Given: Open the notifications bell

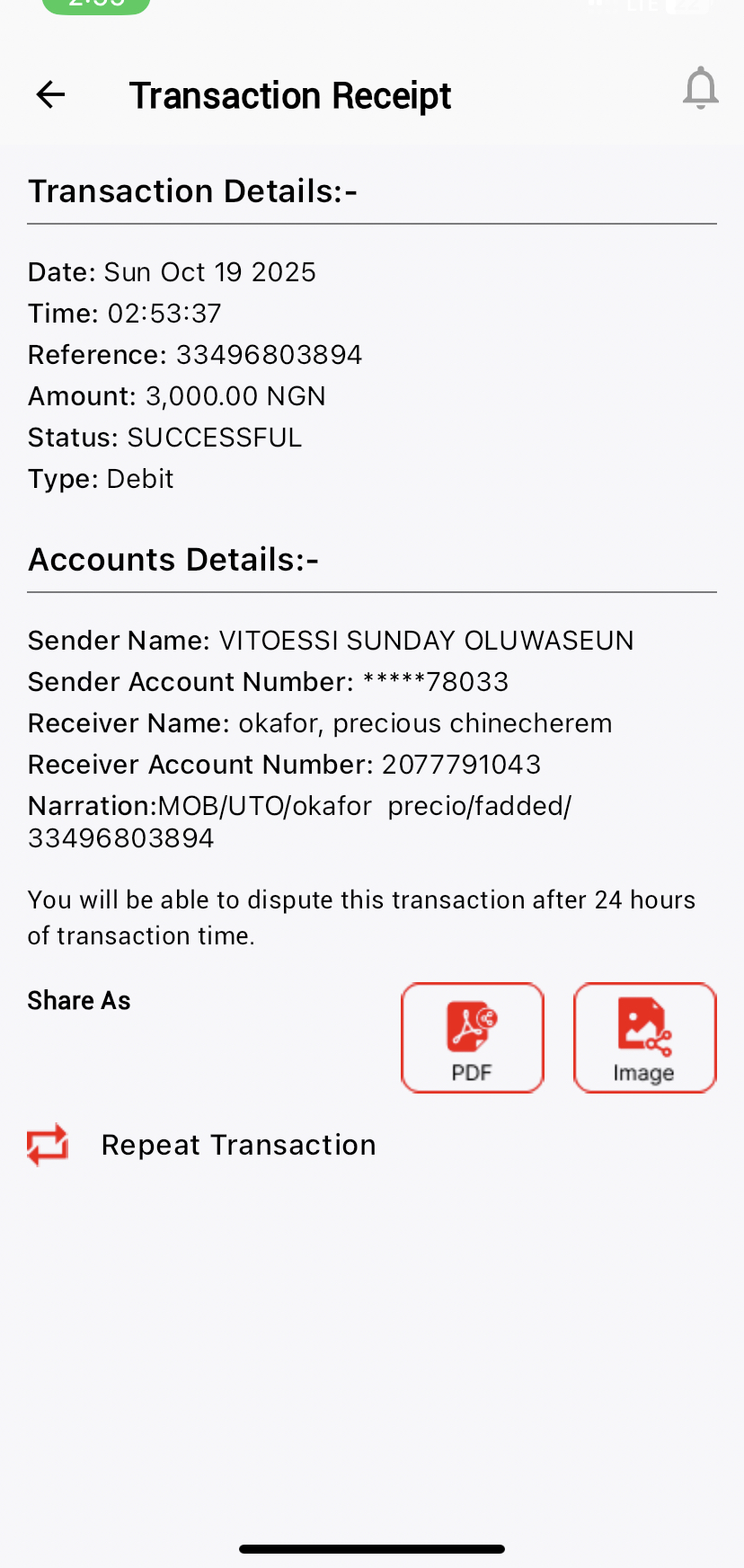Looking at the screenshot, I should tap(700, 89).
